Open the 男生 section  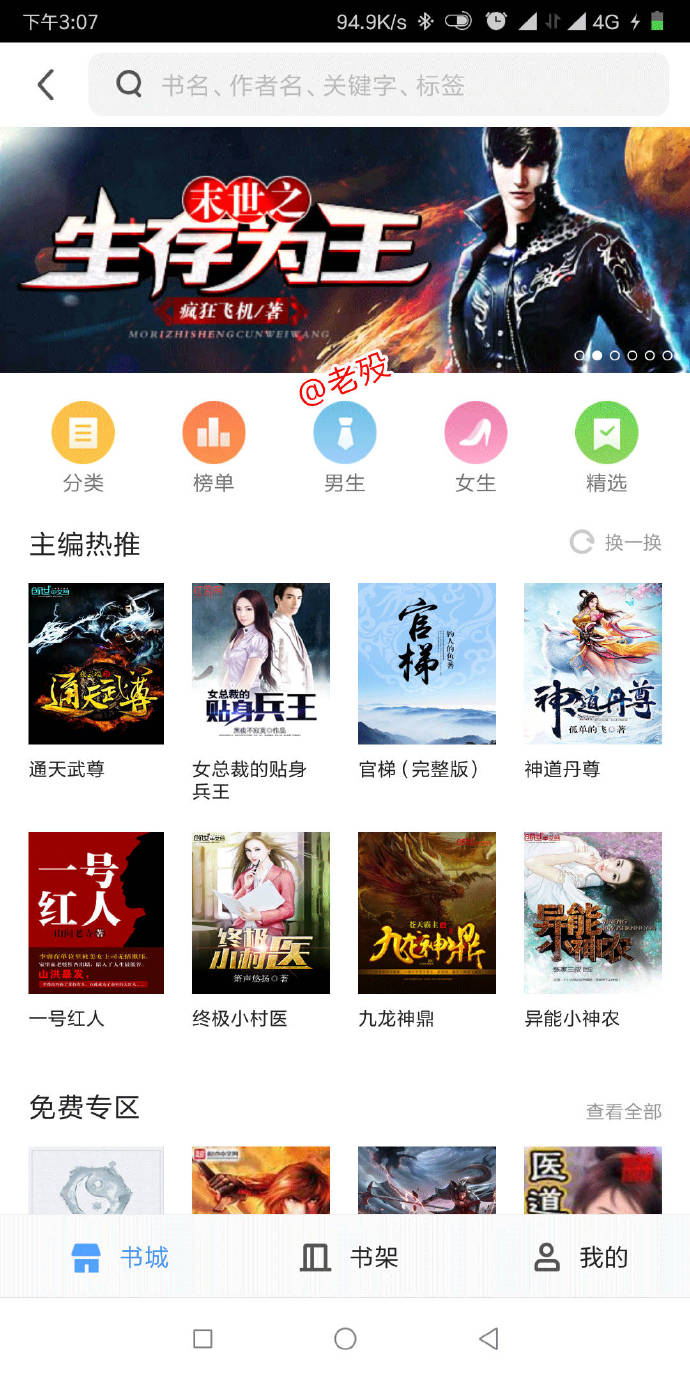(x=344, y=447)
